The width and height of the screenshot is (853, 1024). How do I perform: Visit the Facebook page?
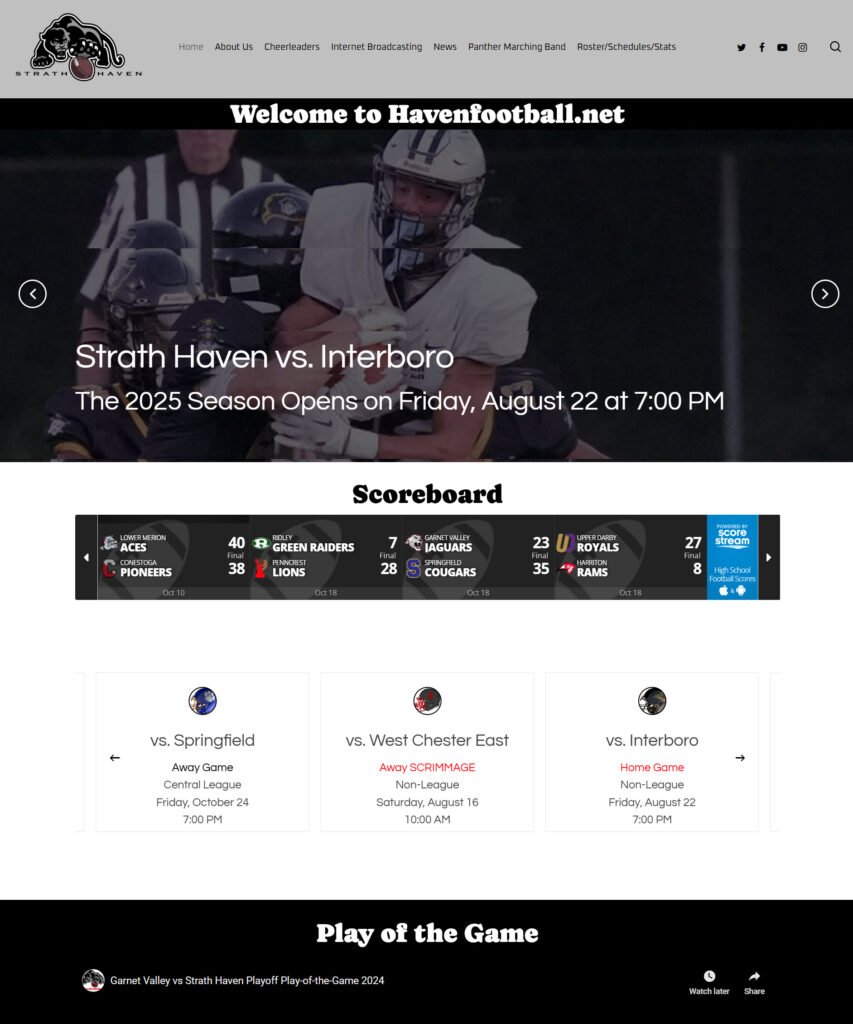pos(761,47)
